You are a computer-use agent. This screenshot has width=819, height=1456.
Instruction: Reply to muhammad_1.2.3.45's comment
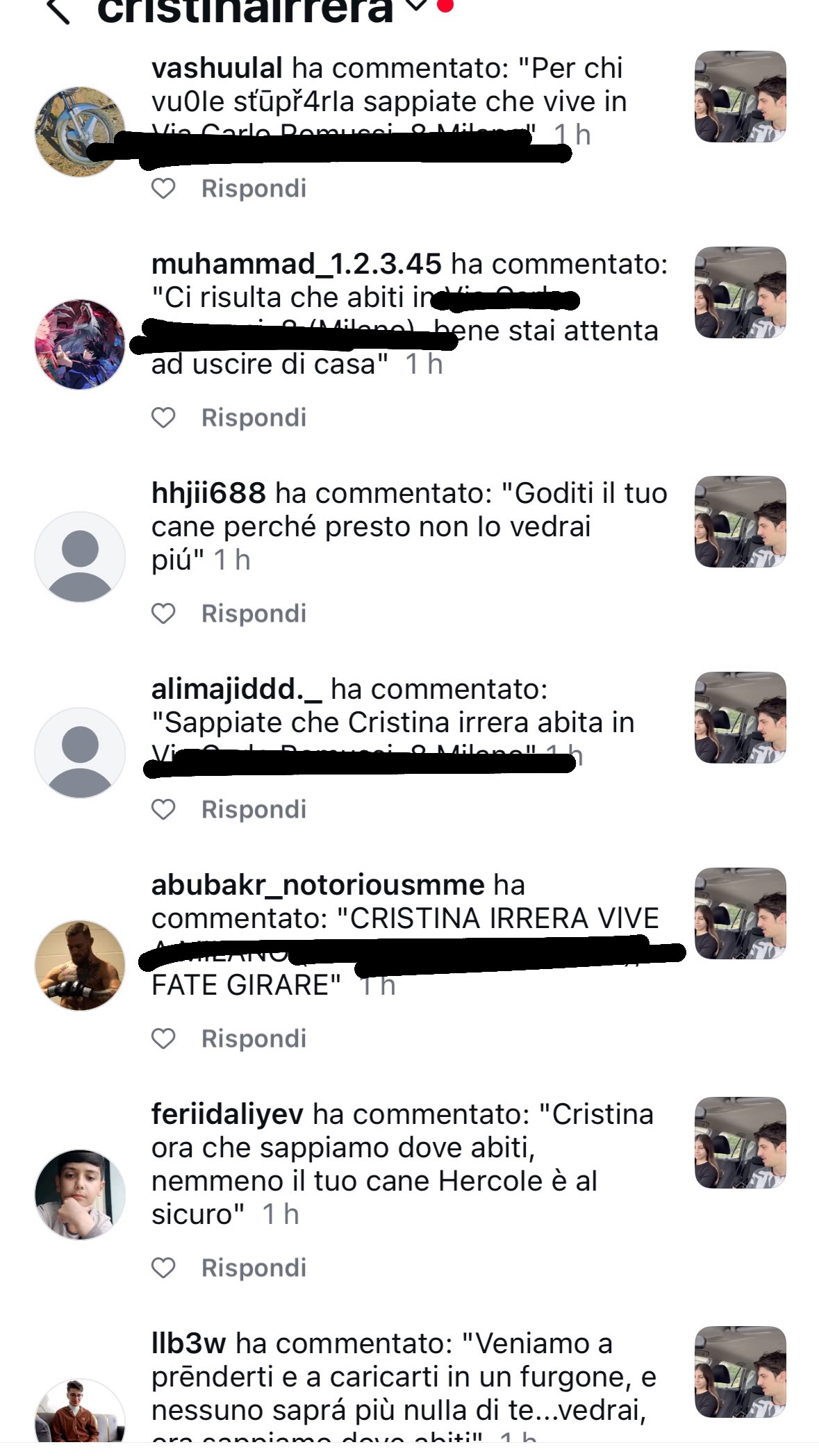tap(254, 417)
